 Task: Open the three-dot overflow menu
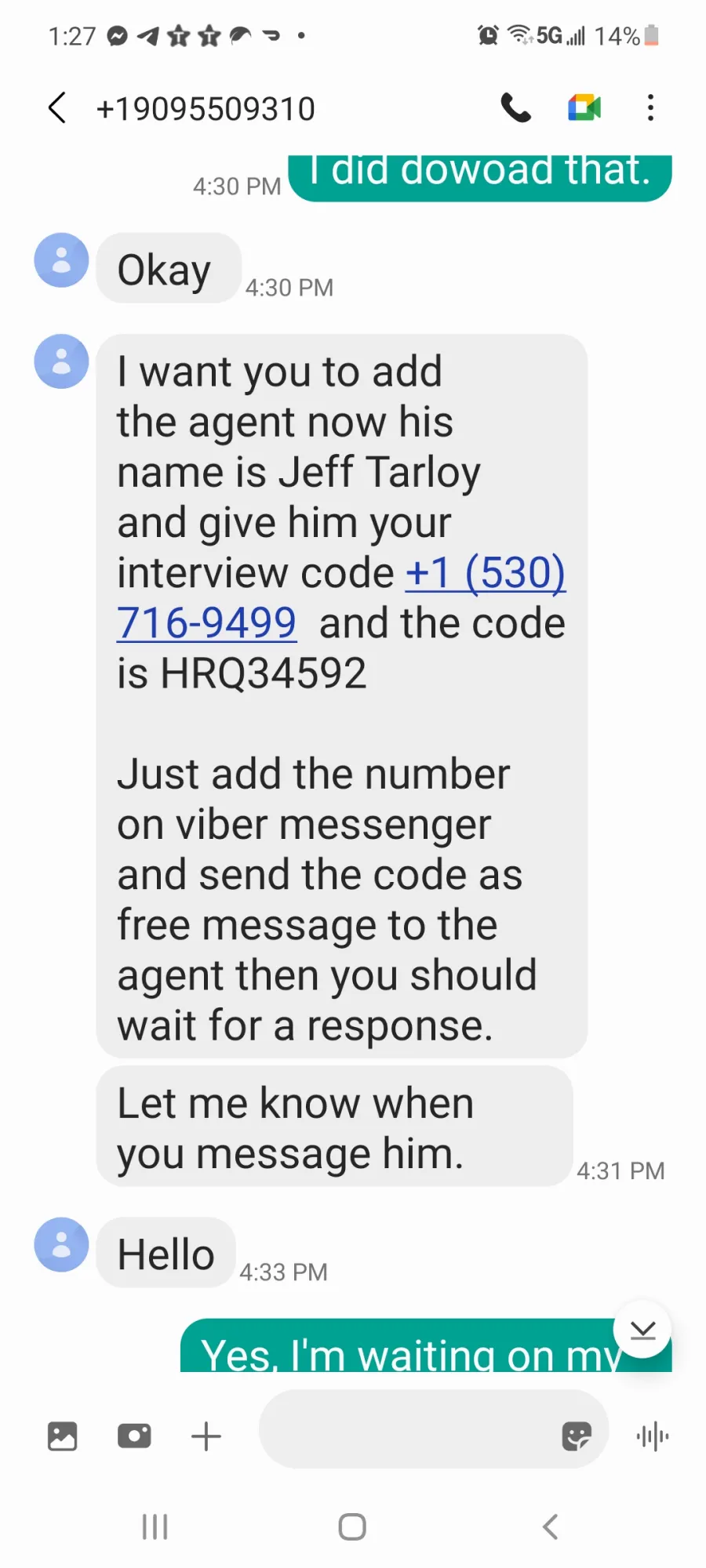pos(650,108)
